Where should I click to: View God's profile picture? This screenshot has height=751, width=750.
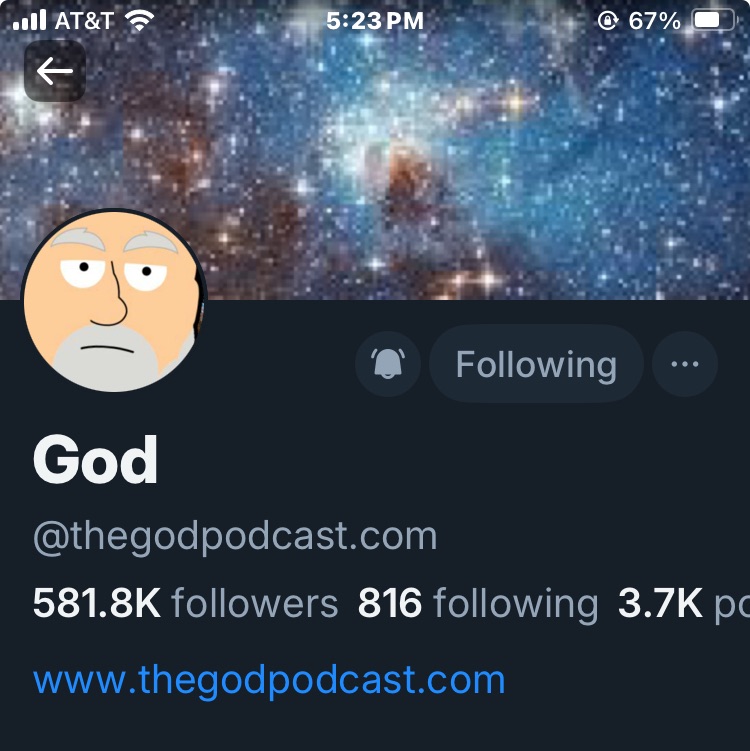click(x=113, y=301)
